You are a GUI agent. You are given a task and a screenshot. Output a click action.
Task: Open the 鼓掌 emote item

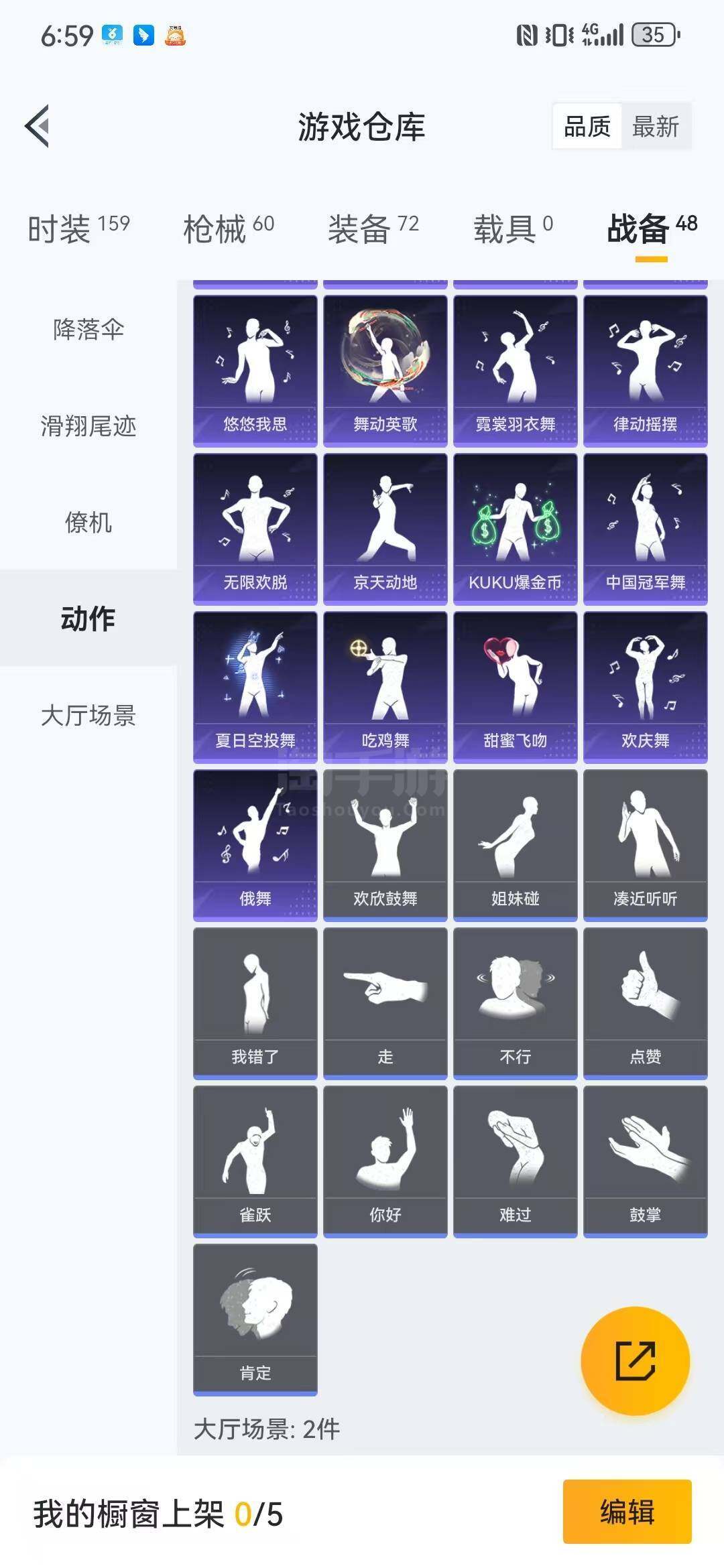(645, 1161)
